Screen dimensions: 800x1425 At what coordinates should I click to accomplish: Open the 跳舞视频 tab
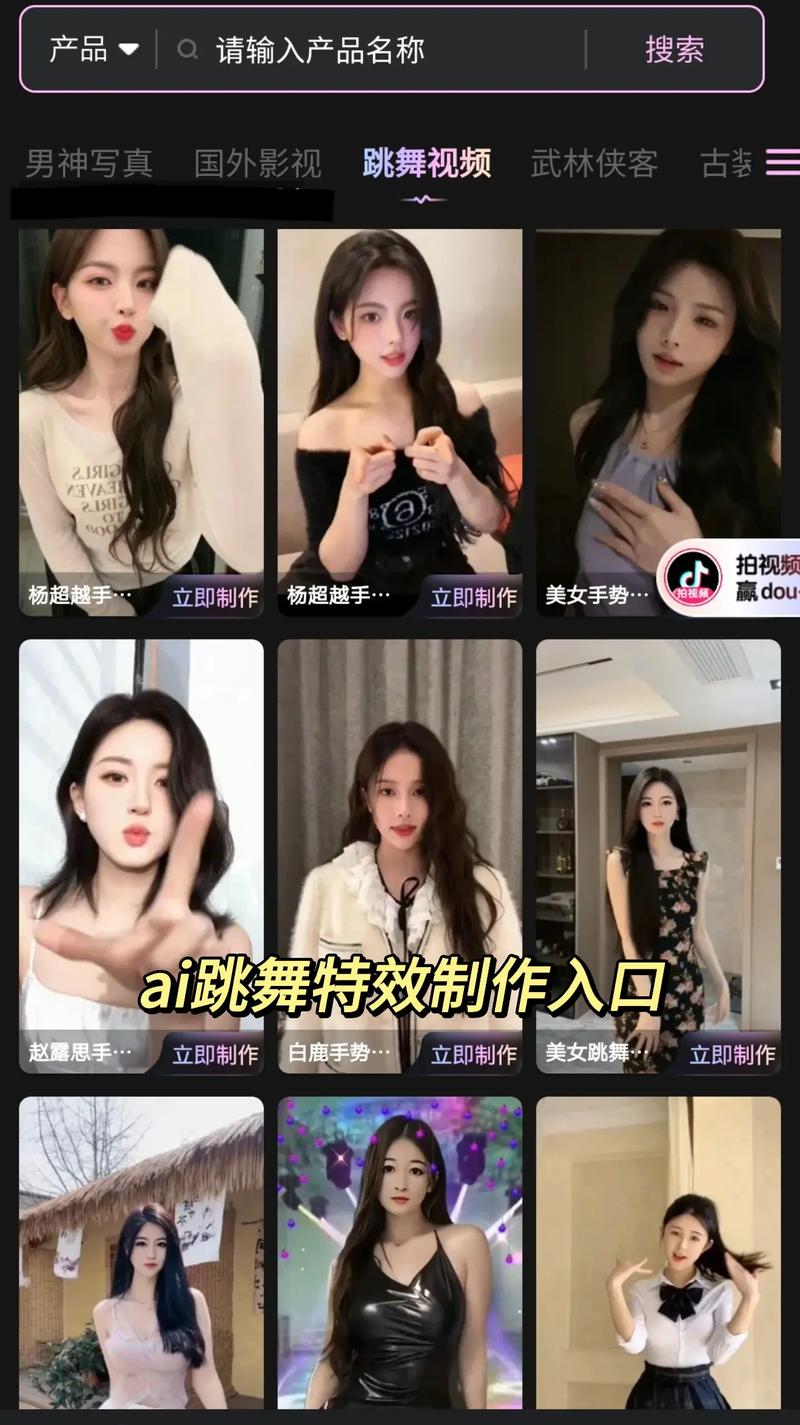point(426,163)
